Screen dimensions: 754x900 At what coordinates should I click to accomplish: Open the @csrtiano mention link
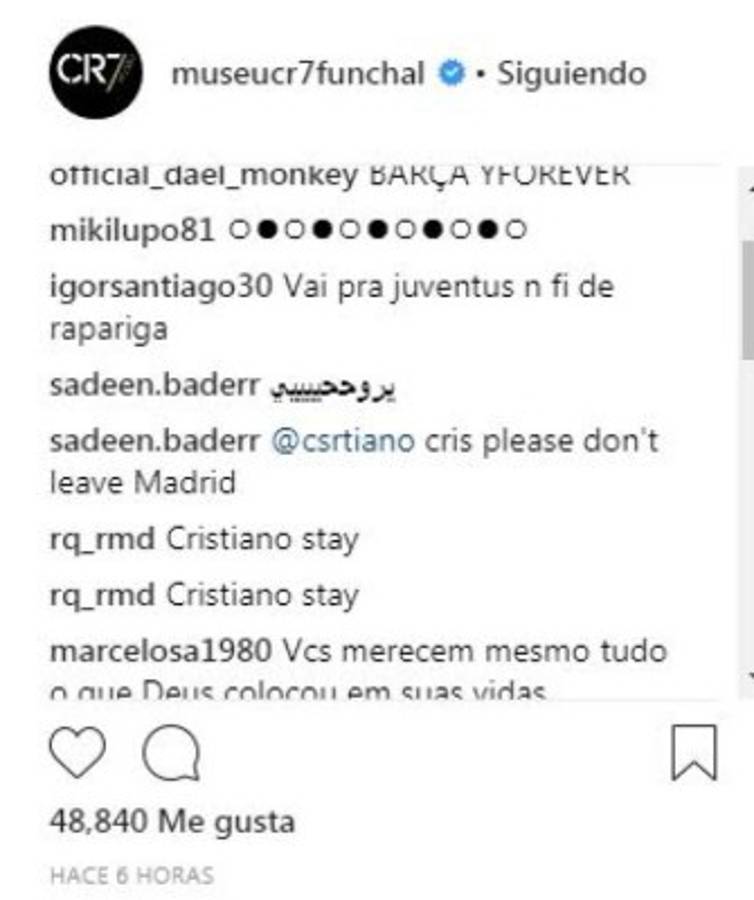click(342, 441)
